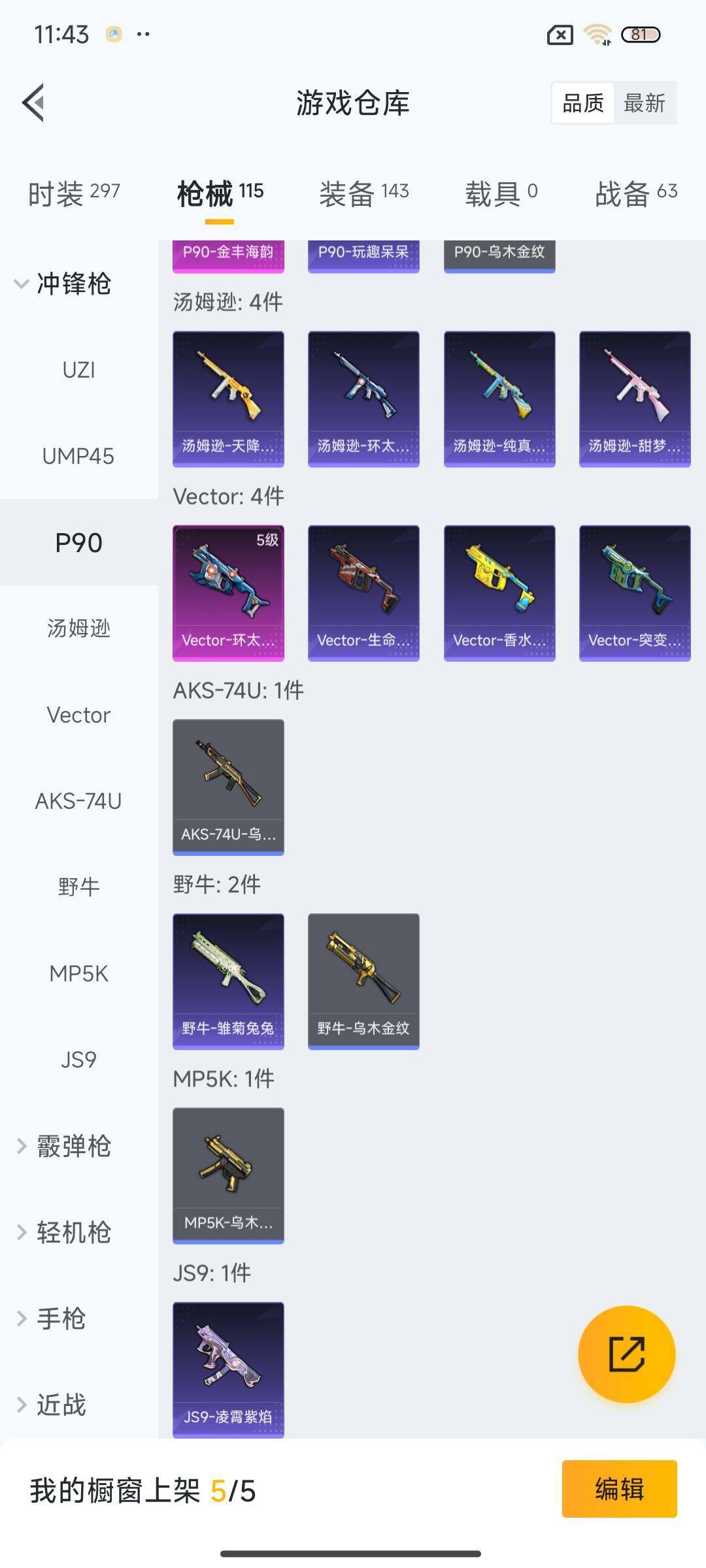This screenshot has width=706, height=1568.
Task: Switch to the 时装 tab
Action: 74,193
